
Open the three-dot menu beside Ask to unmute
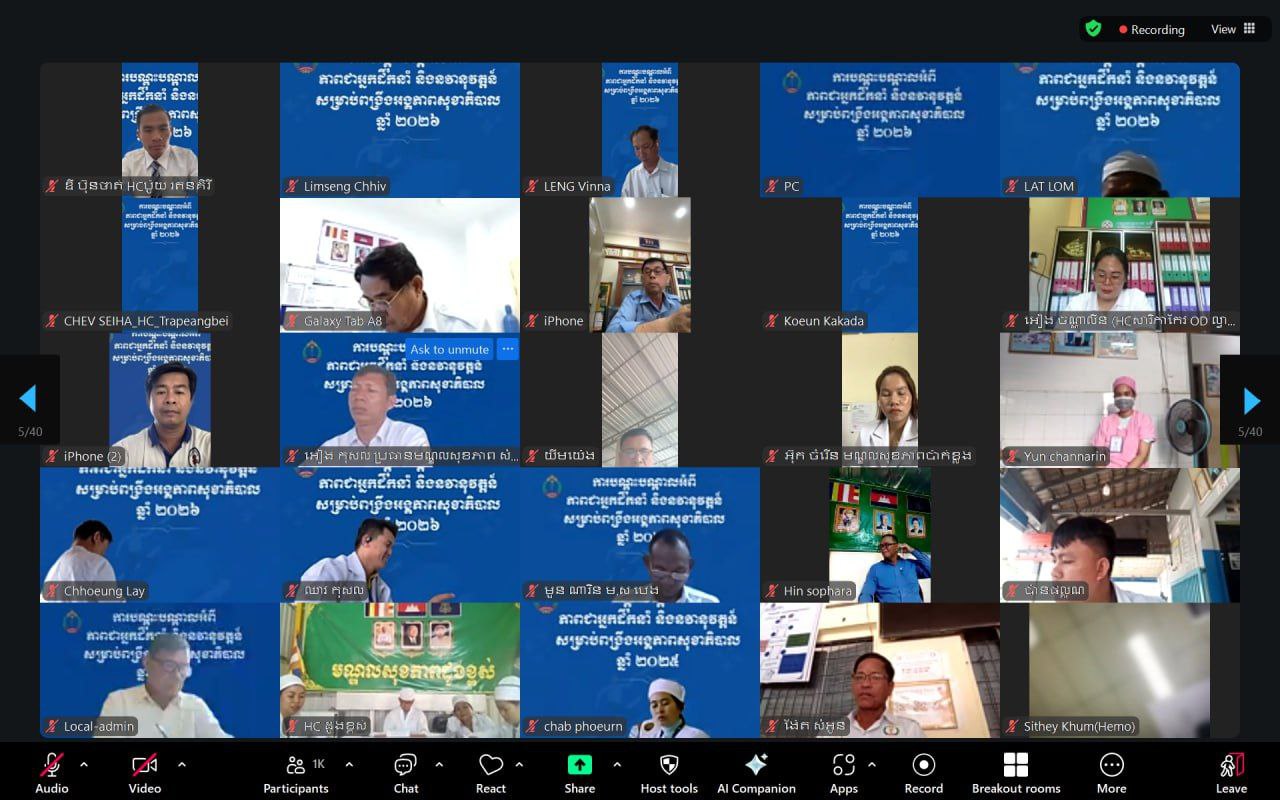pos(507,349)
